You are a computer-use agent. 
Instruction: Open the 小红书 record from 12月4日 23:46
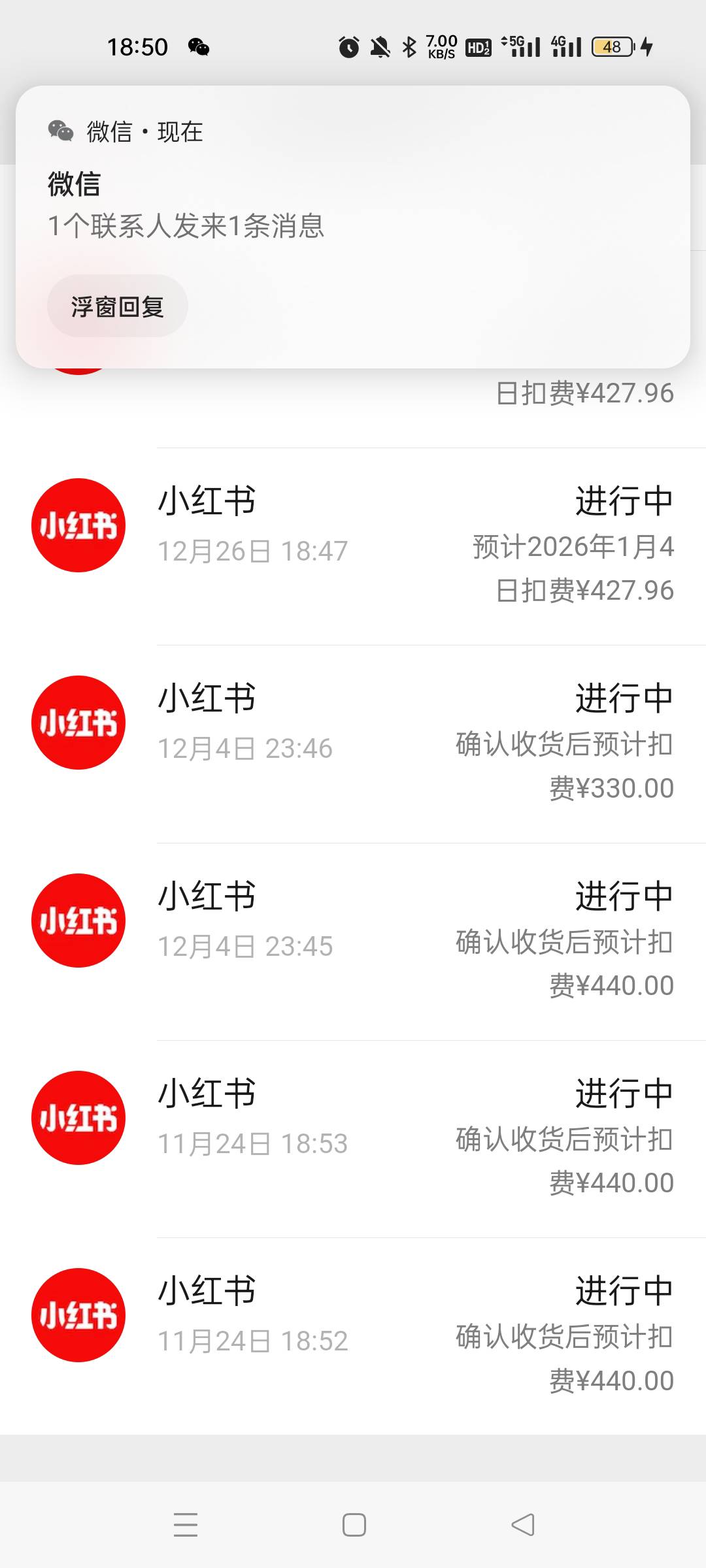(x=353, y=743)
